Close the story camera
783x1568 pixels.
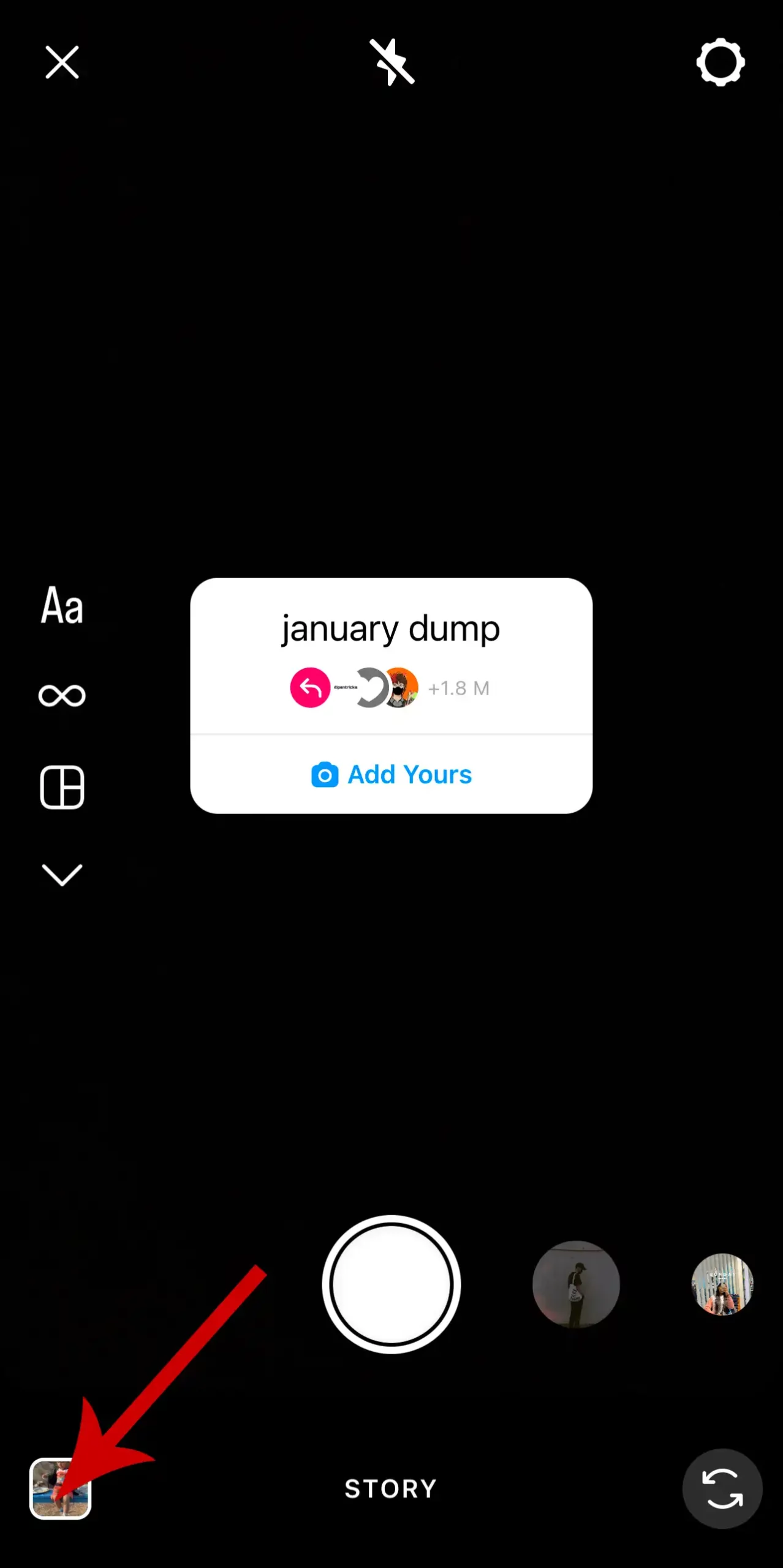tap(62, 62)
